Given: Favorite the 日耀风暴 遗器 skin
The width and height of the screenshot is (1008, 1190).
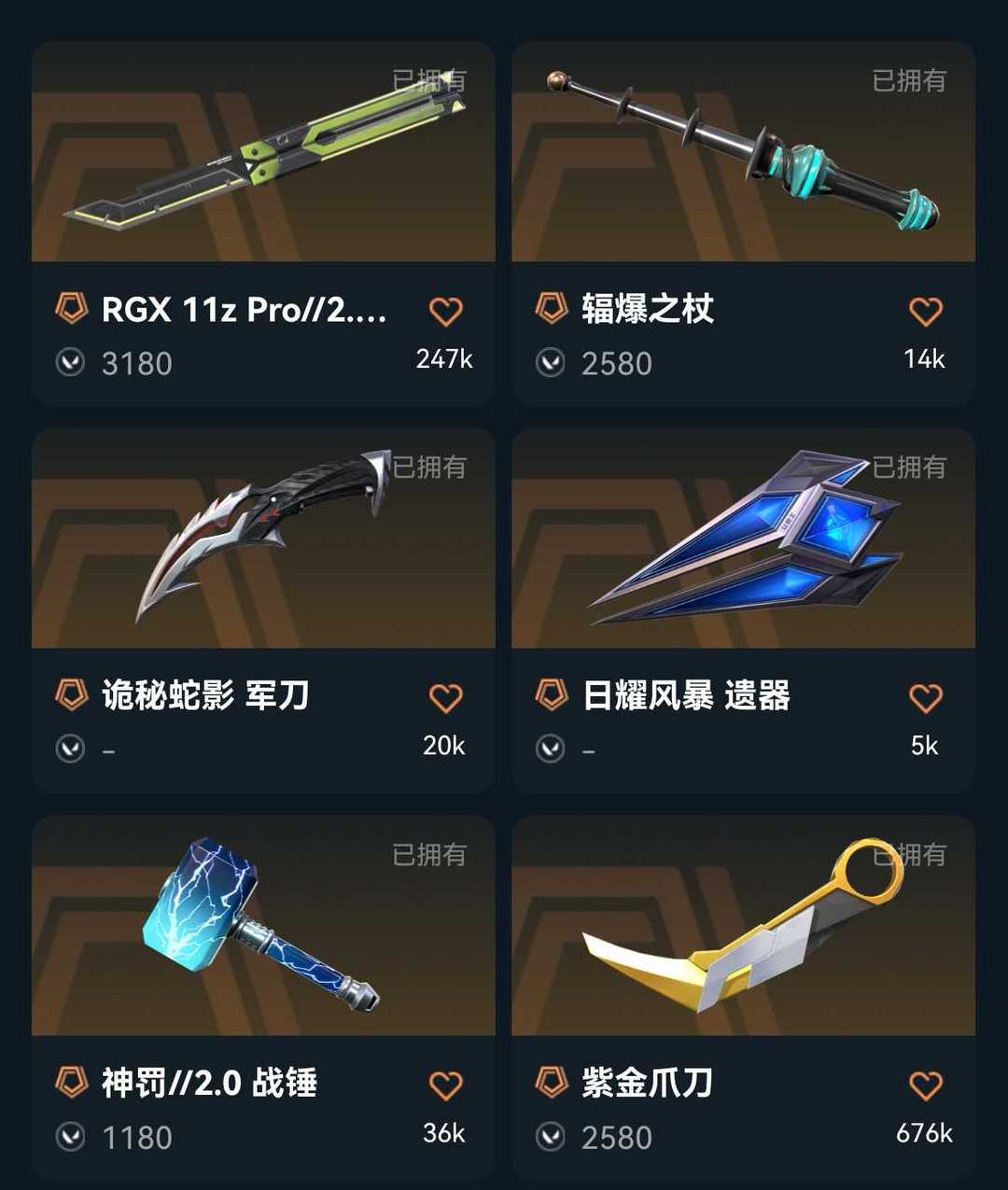Looking at the screenshot, I should [x=925, y=697].
